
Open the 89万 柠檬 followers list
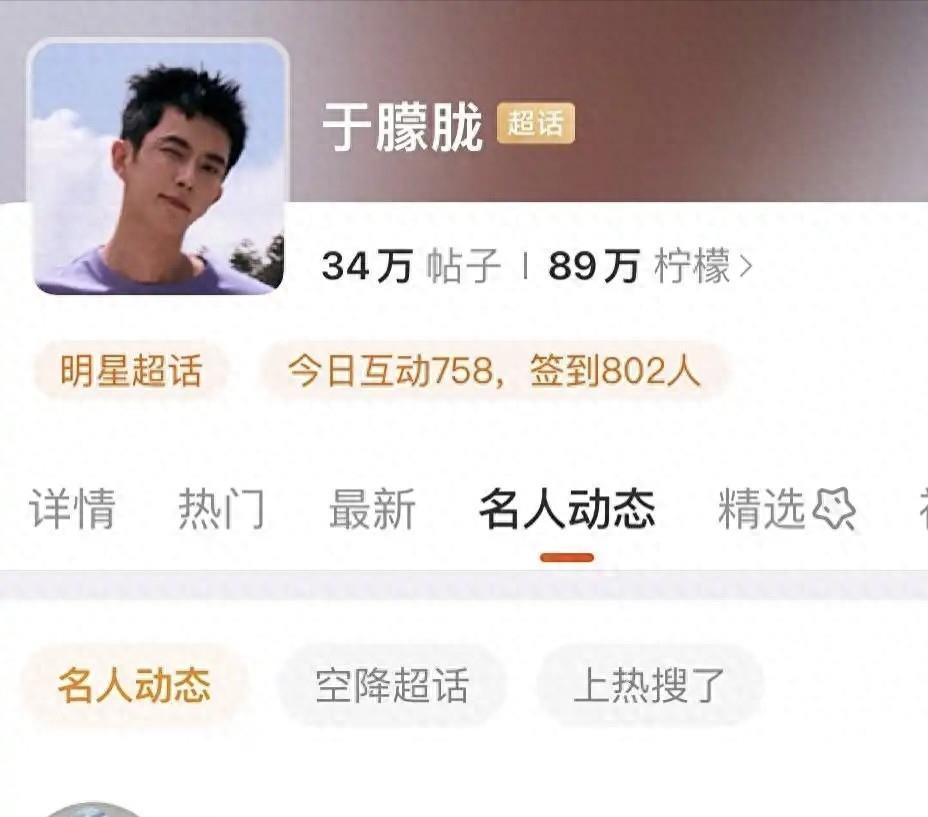(650, 267)
